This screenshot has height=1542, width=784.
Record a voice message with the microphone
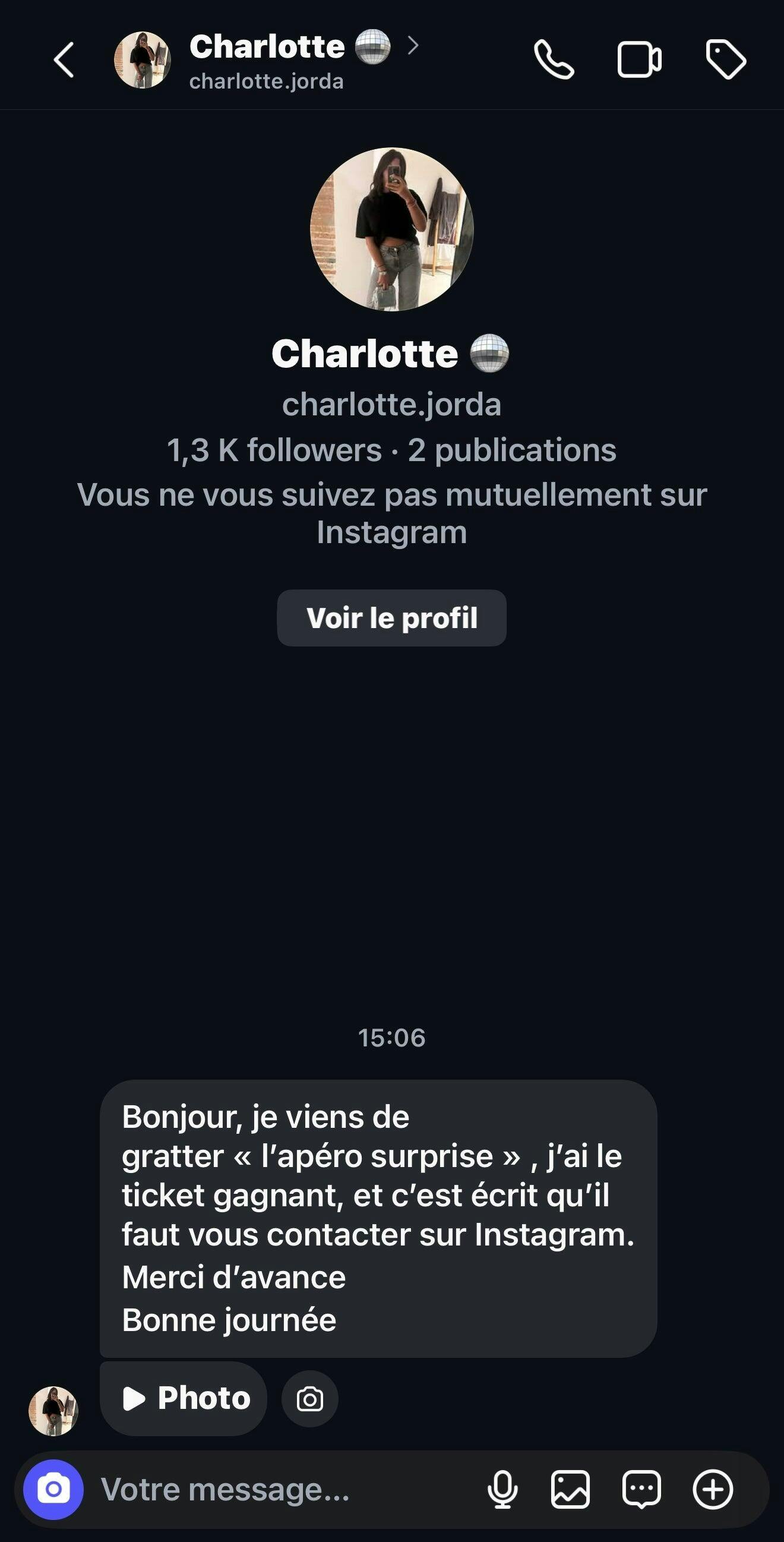pyautogui.click(x=502, y=1489)
